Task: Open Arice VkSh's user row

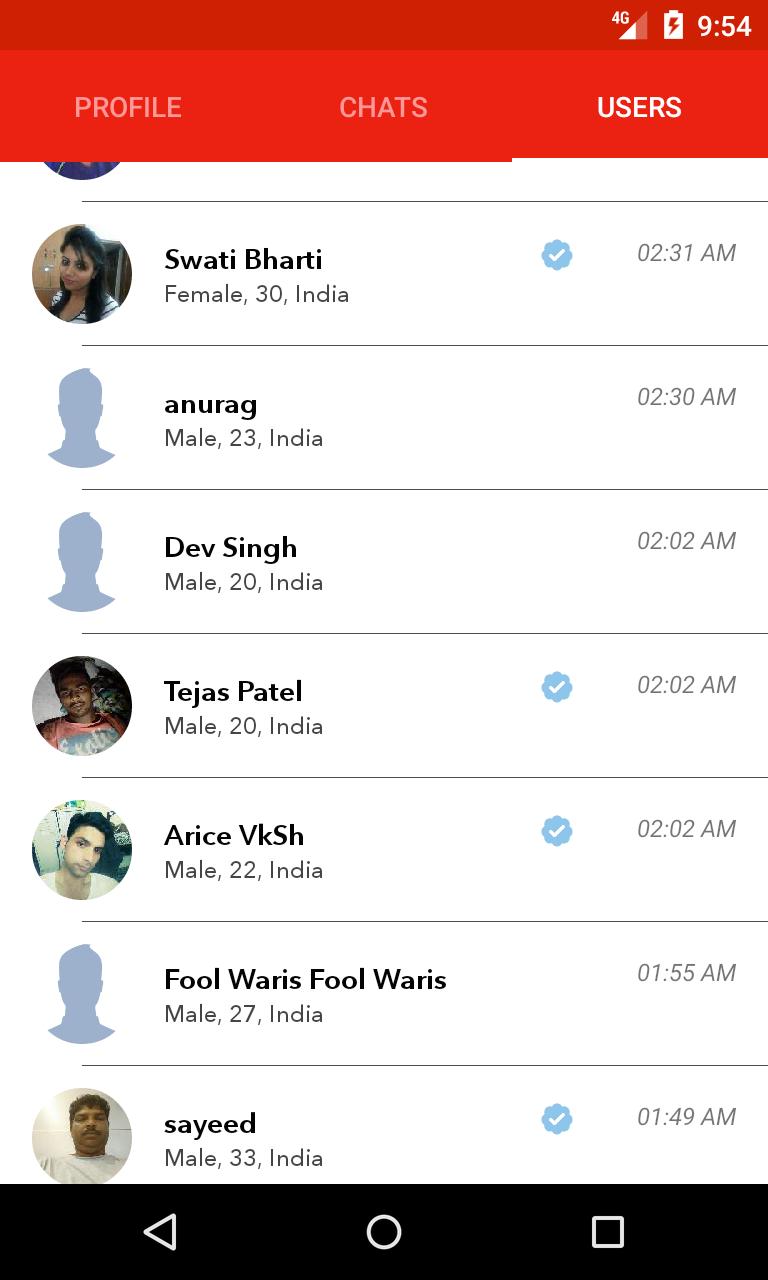Action: (x=384, y=850)
